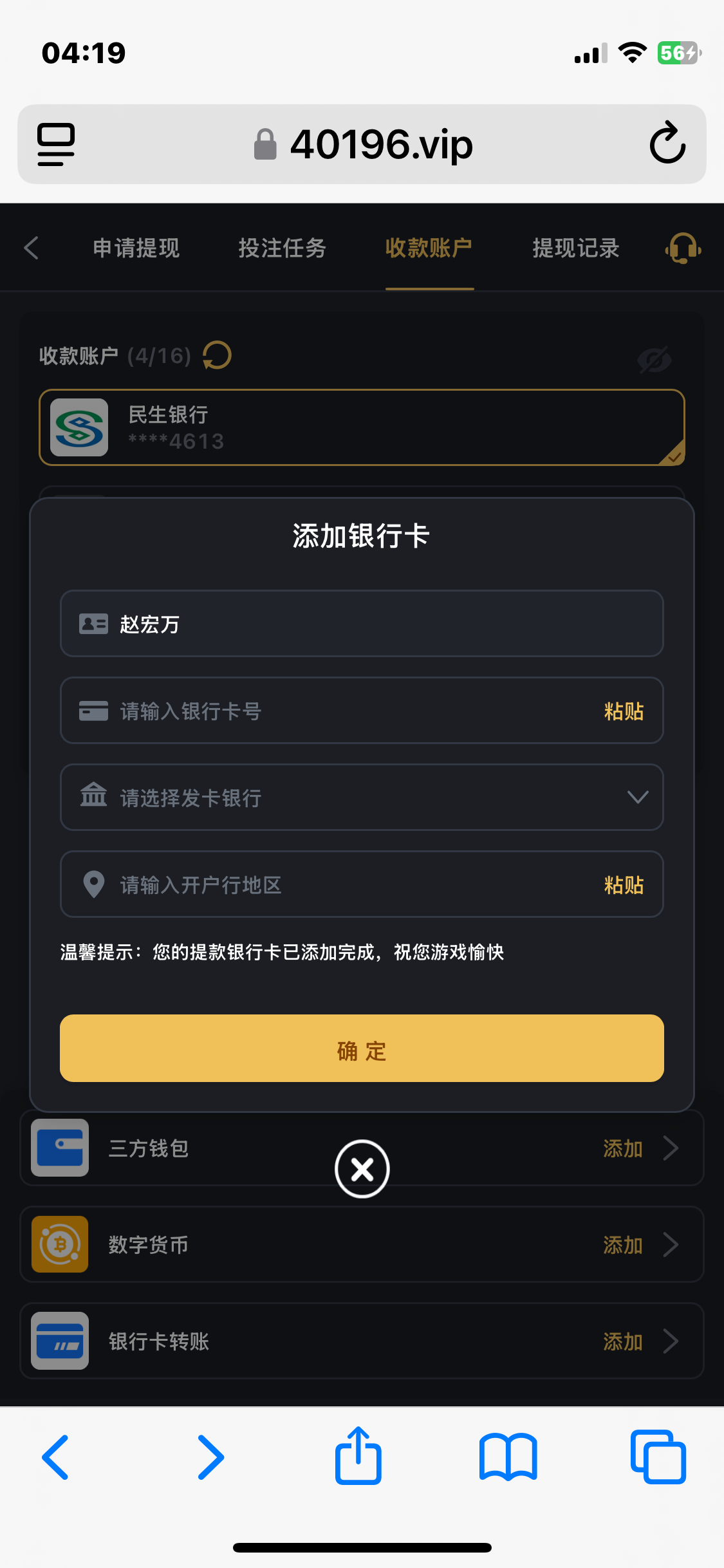Switch to the 提现记录 tab
The image size is (724, 1568).
pyautogui.click(x=576, y=248)
